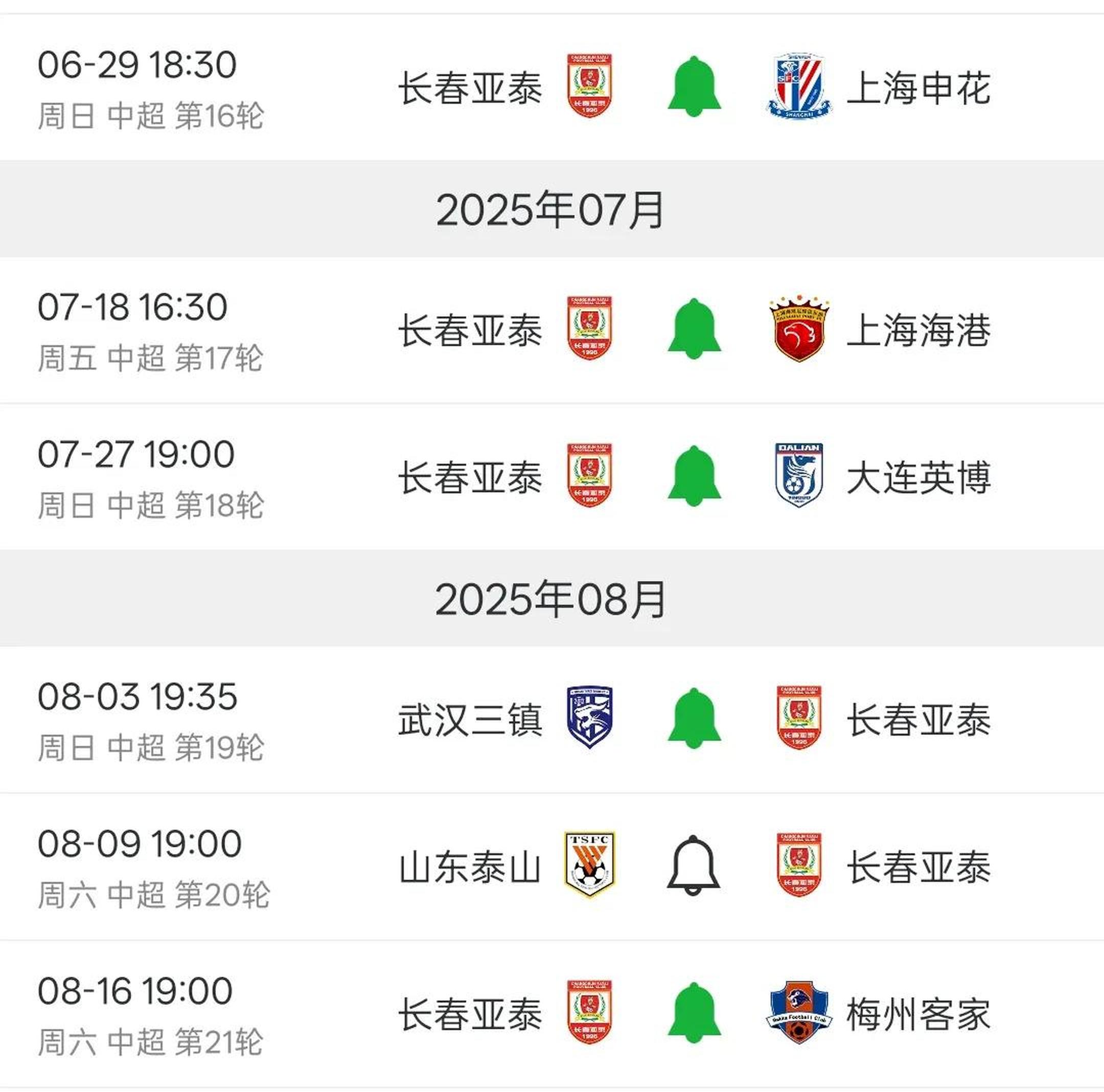Viewport: 1104px width, 1092px height.
Task: Enable reminder bell for 山东泰山 vs 长春亚泰
Action: (694, 865)
